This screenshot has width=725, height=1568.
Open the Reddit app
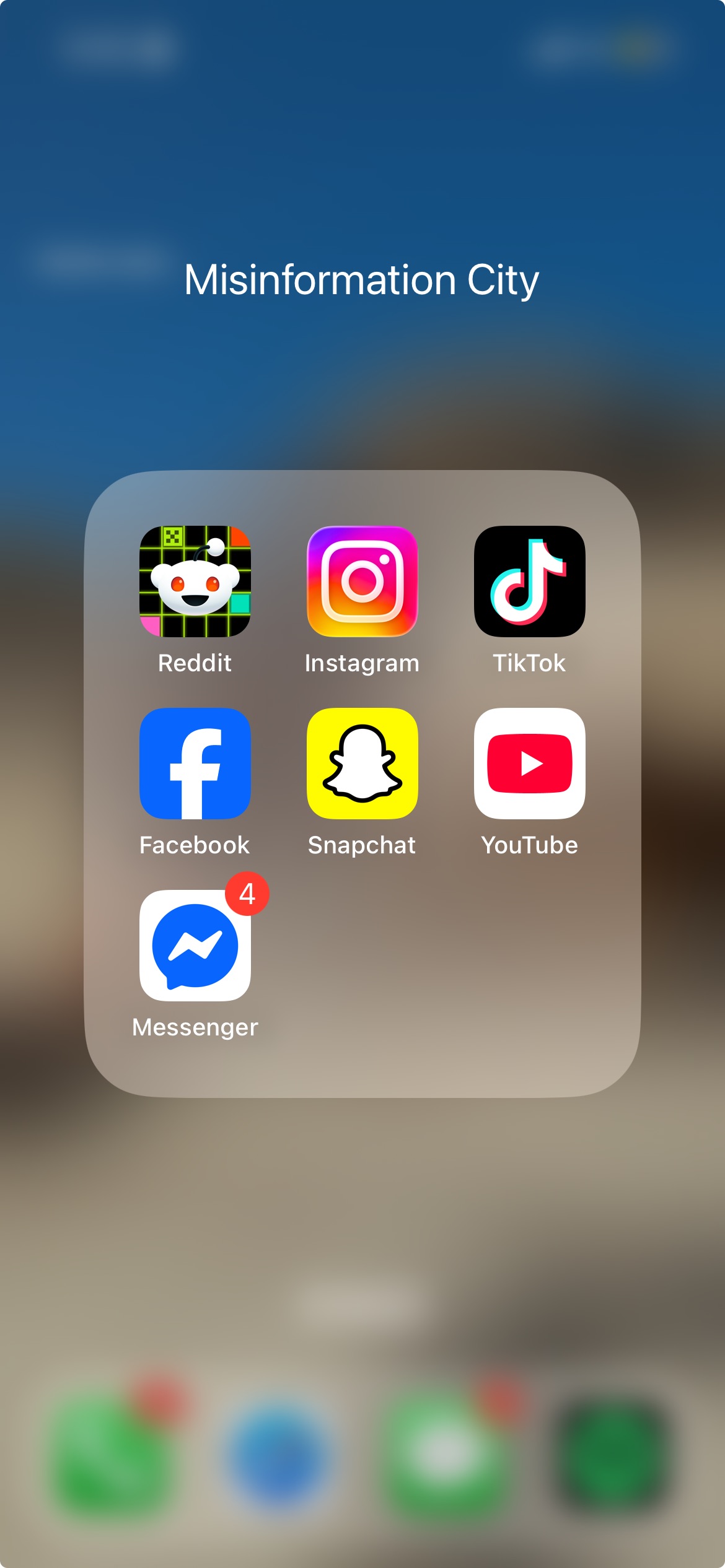pyautogui.click(x=195, y=581)
